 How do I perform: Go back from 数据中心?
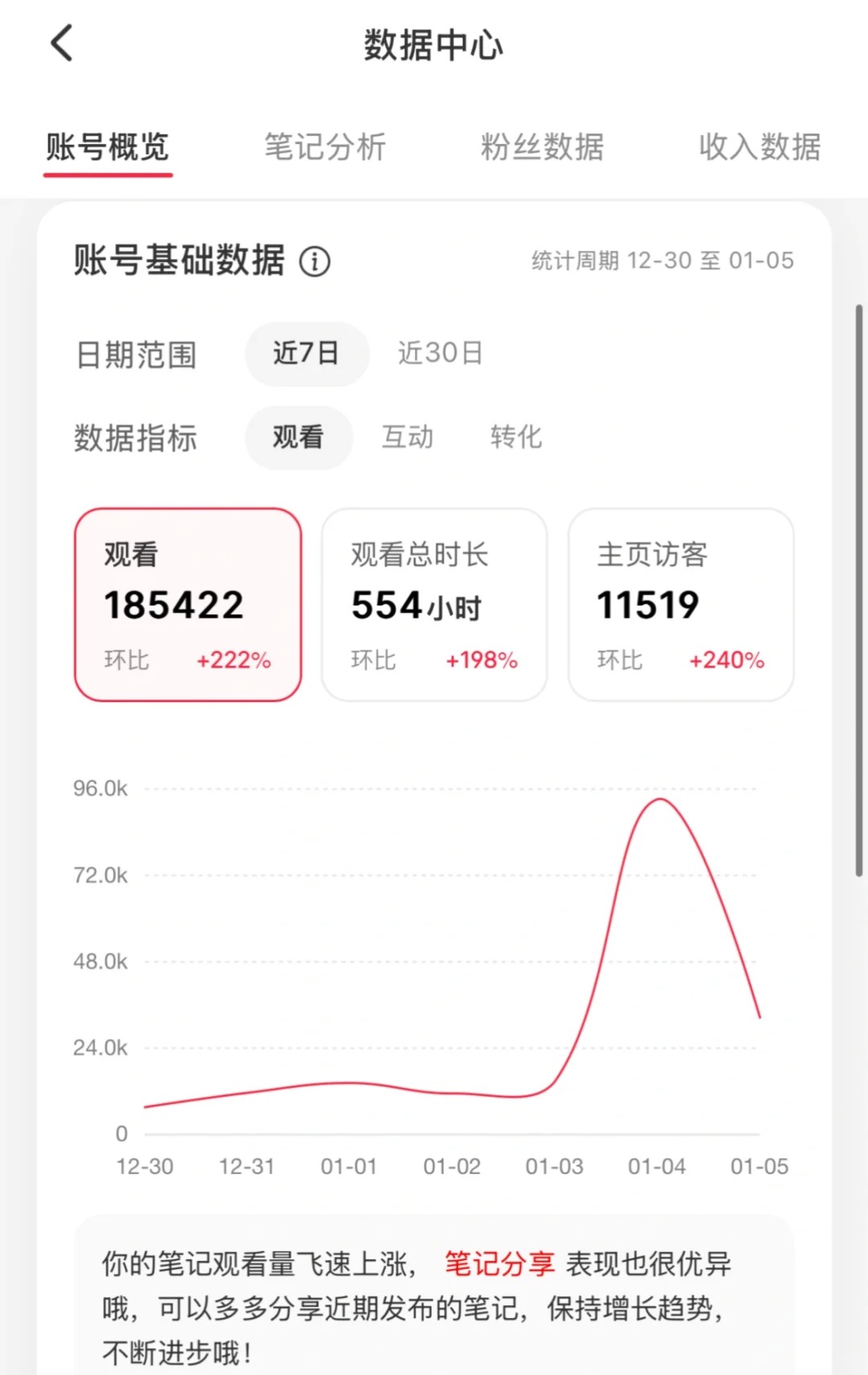tap(62, 43)
